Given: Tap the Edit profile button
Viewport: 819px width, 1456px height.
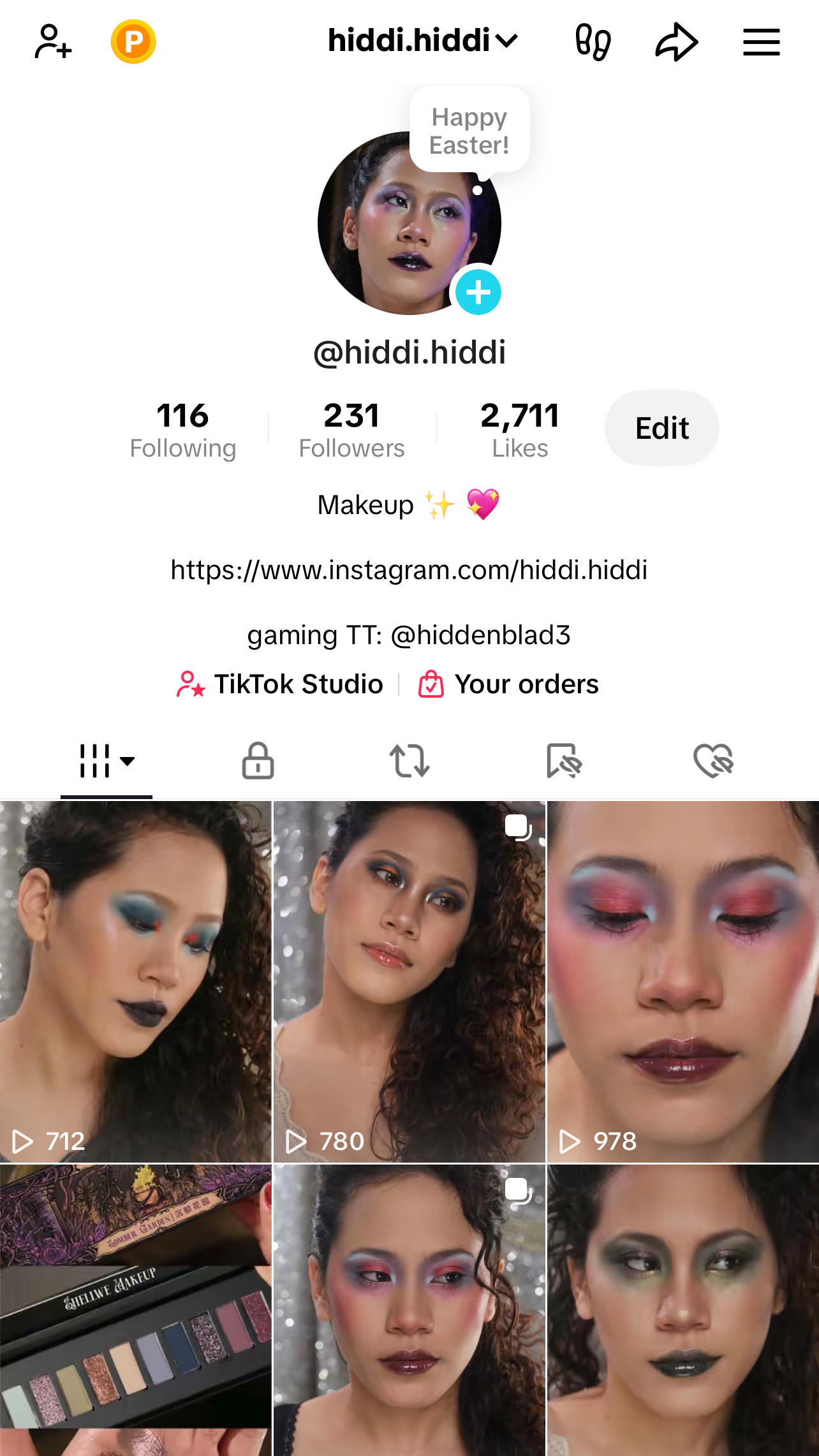Looking at the screenshot, I should tap(661, 428).
